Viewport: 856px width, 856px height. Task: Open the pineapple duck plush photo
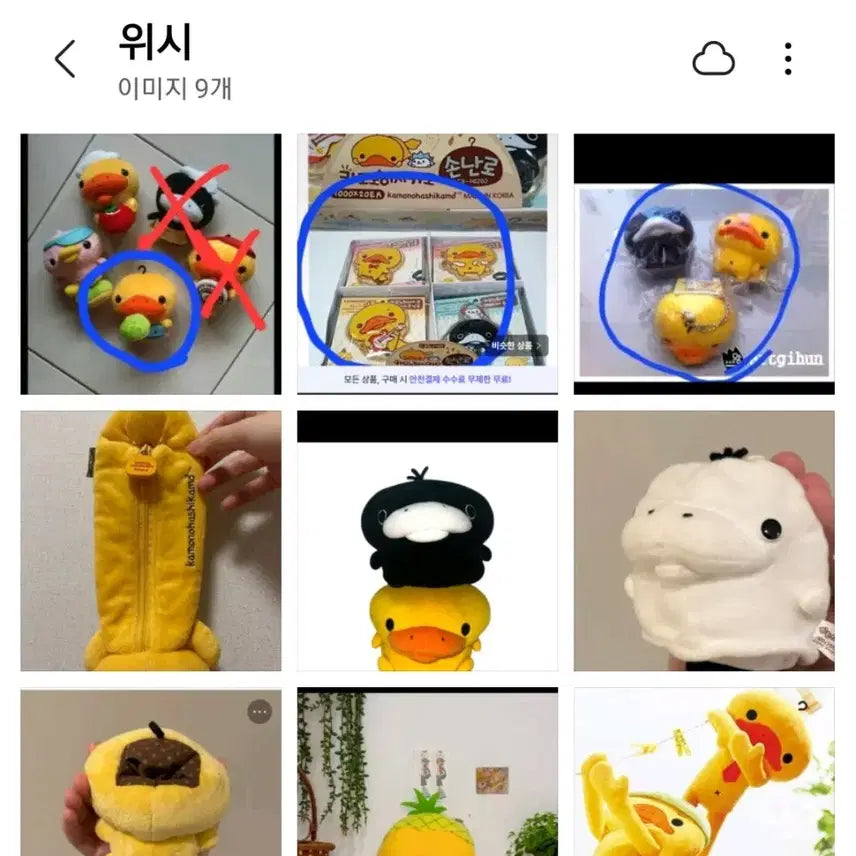point(427,772)
